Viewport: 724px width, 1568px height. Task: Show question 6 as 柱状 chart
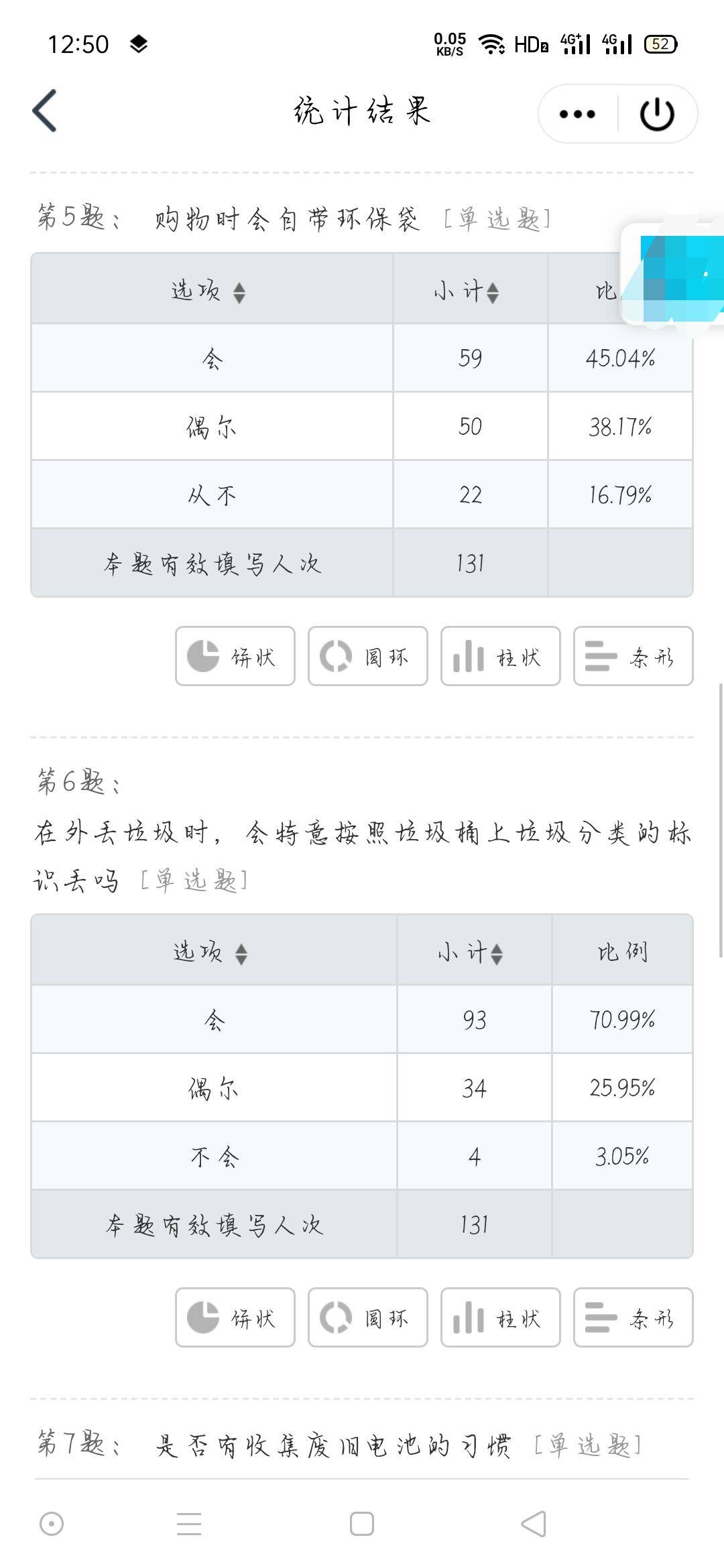tap(501, 1317)
